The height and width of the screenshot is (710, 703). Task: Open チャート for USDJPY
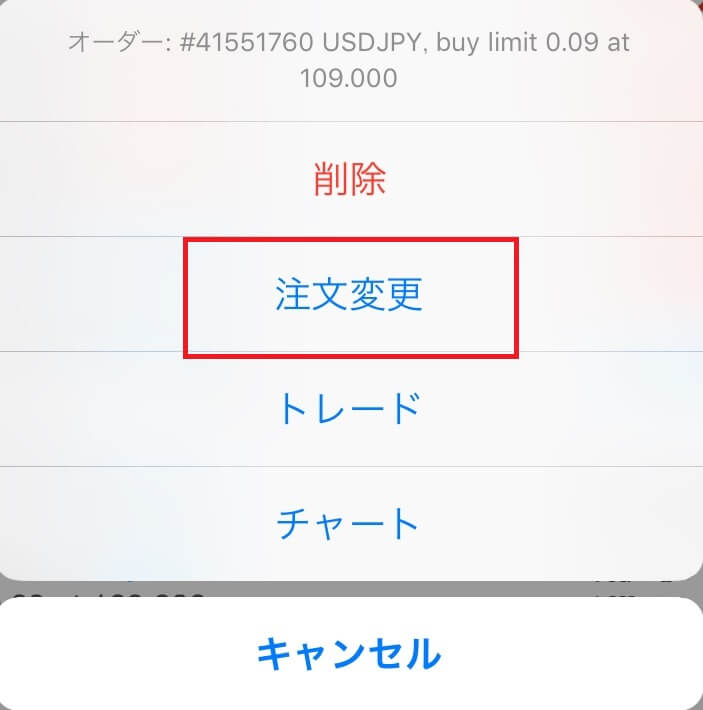[x=350, y=524]
